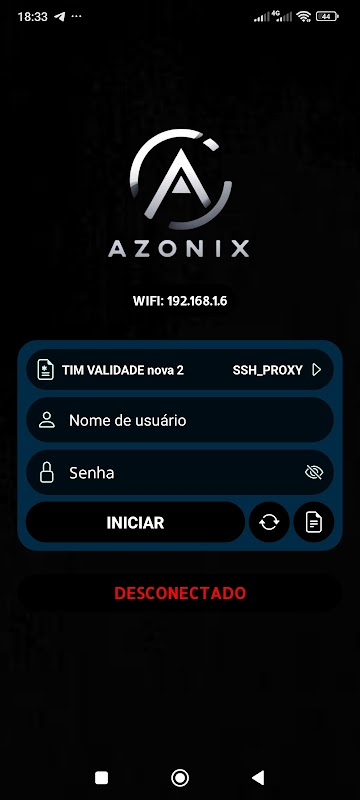Tap the Nome de usuário field
The height and width of the screenshot is (800, 360).
coord(180,420)
